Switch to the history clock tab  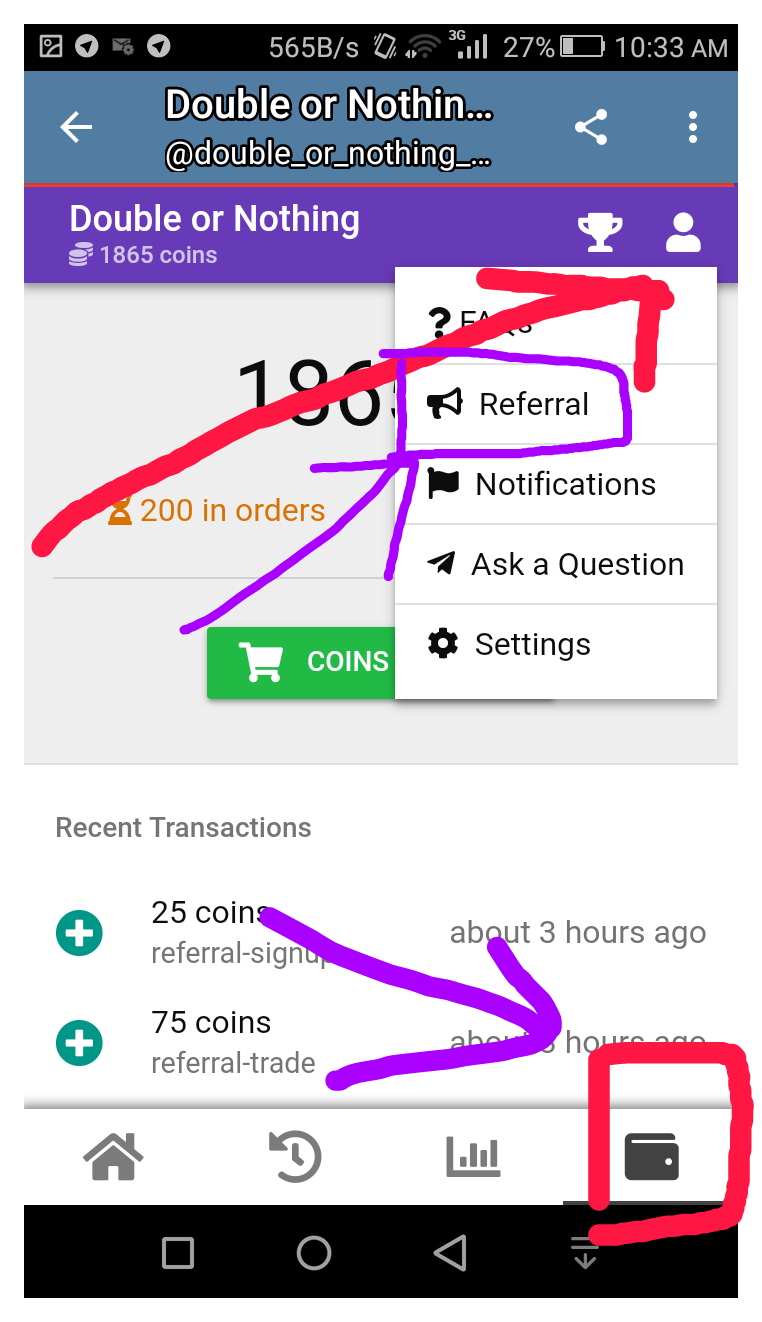coord(295,1157)
